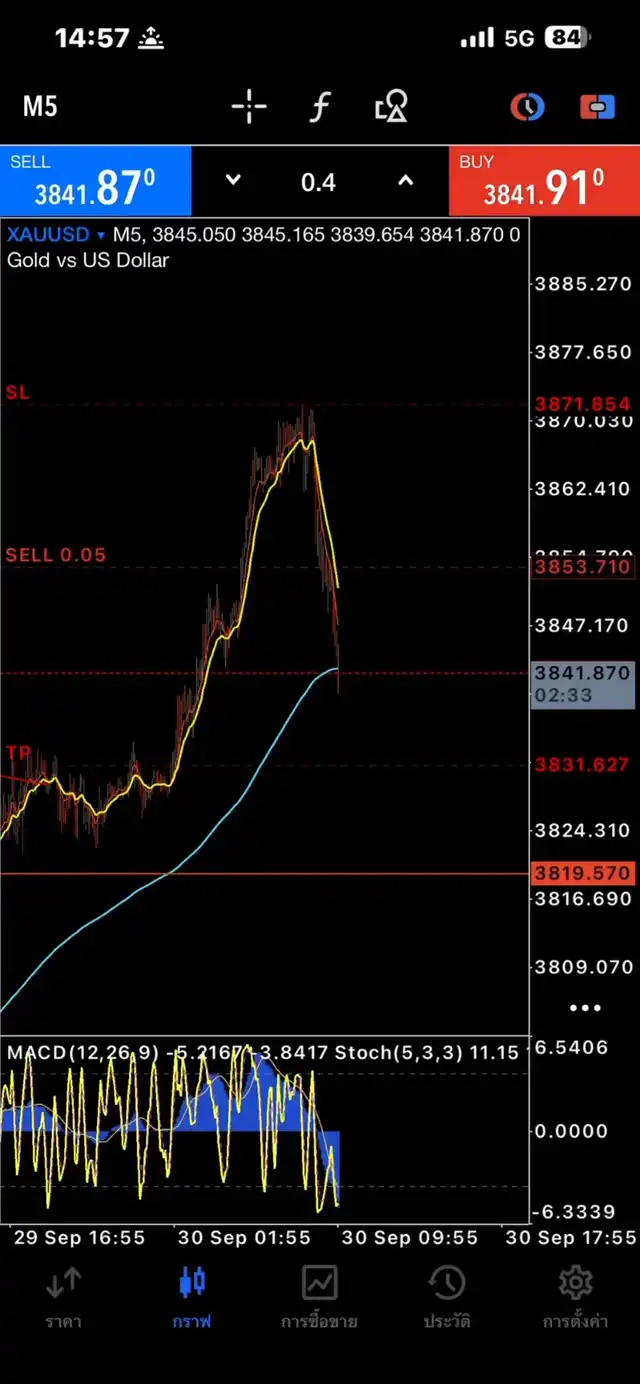Sell XAUUSD at 3841.87
The width and height of the screenshot is (640, 1384).
pos(95,181)
